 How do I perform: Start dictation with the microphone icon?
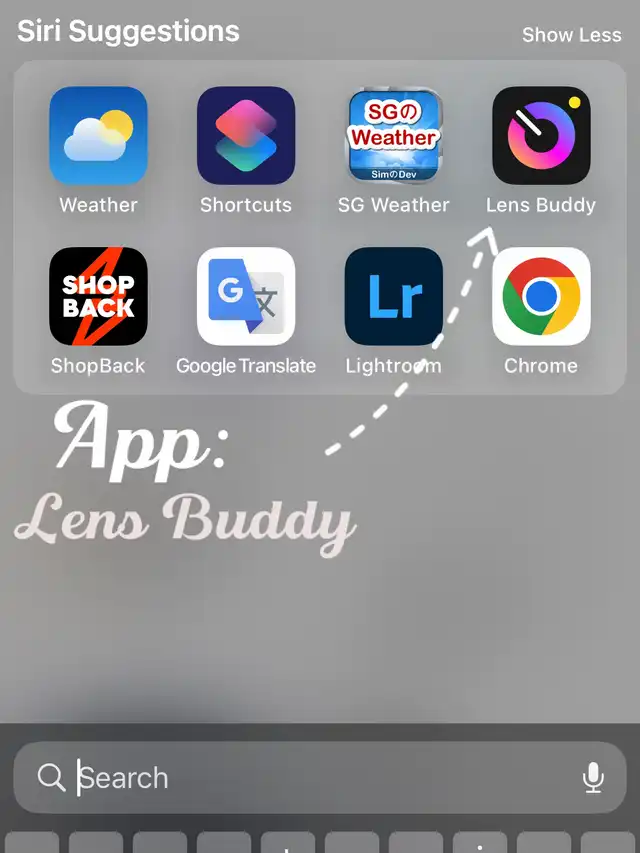(593, 777)
